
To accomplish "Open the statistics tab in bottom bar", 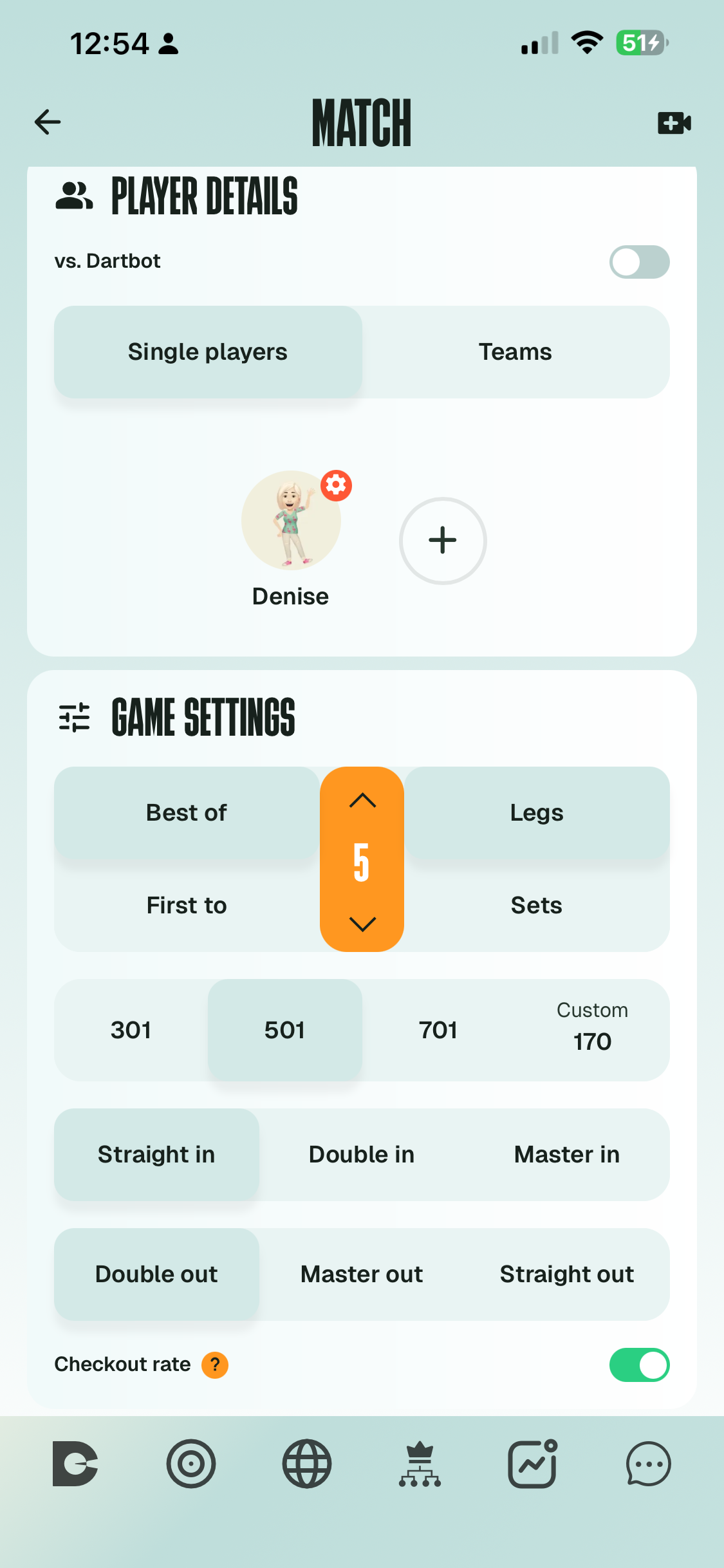I will (x=532, y=1464).
